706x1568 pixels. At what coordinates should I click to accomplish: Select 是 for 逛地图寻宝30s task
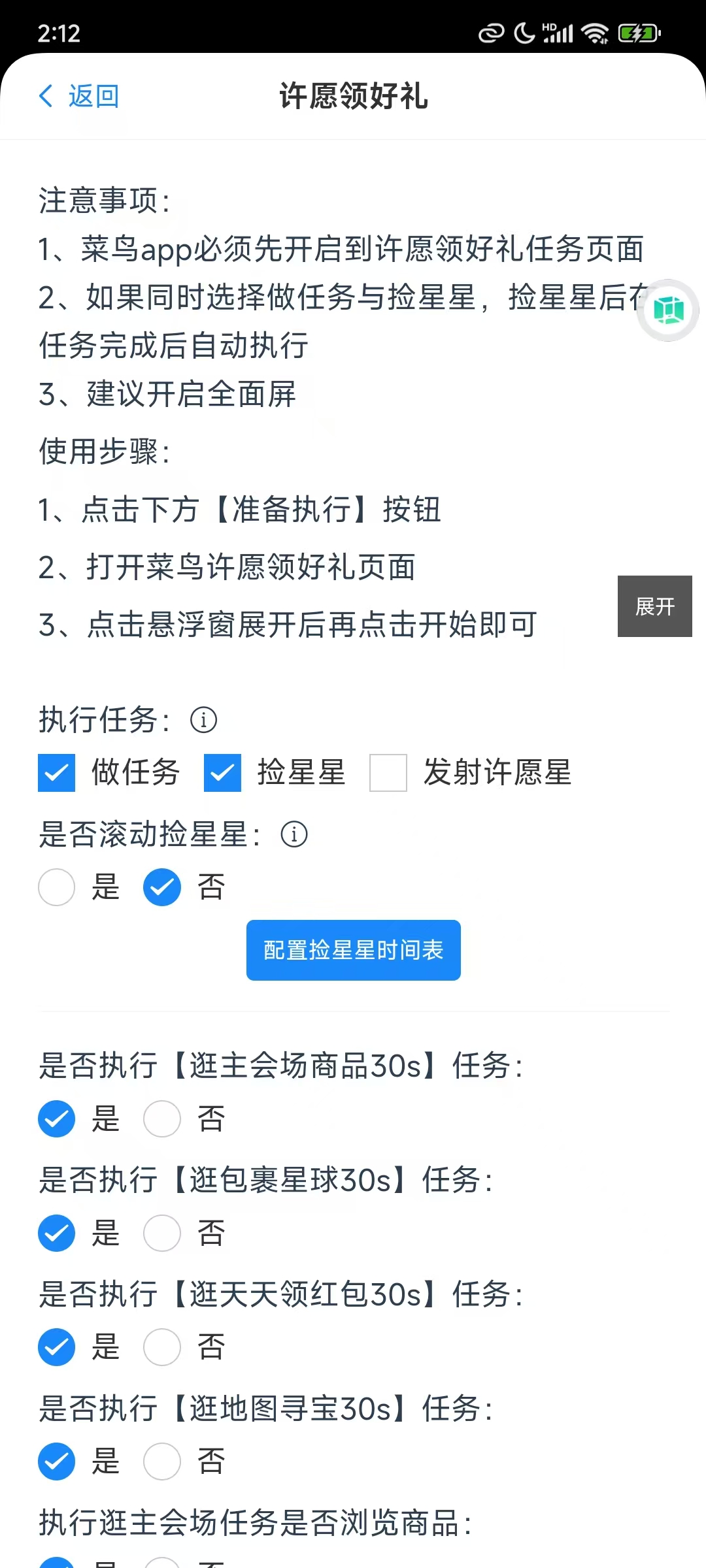56,1462
